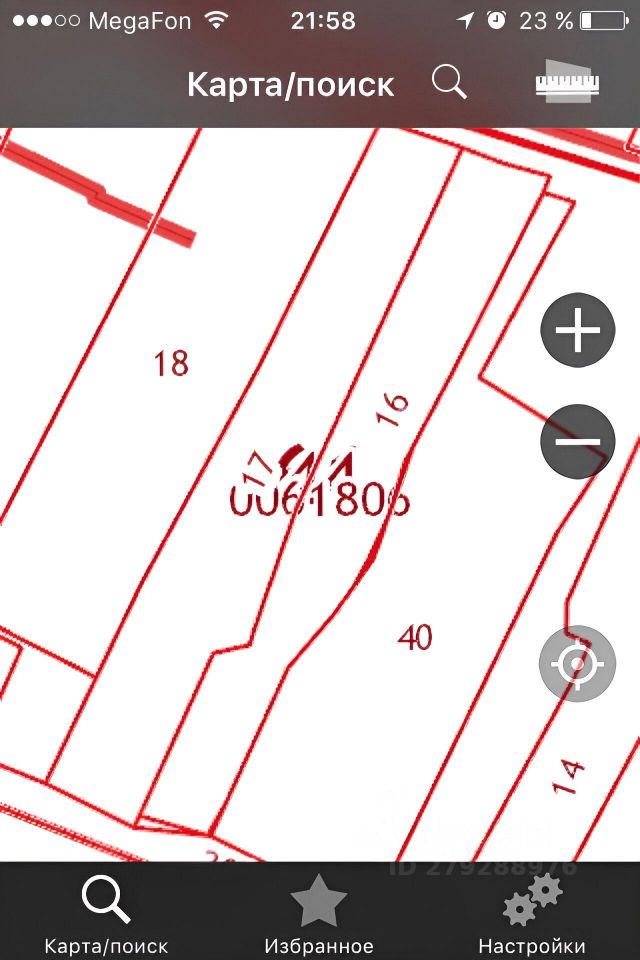Open the ruler measuring tool
640x960 pixels.
[567, 80]
